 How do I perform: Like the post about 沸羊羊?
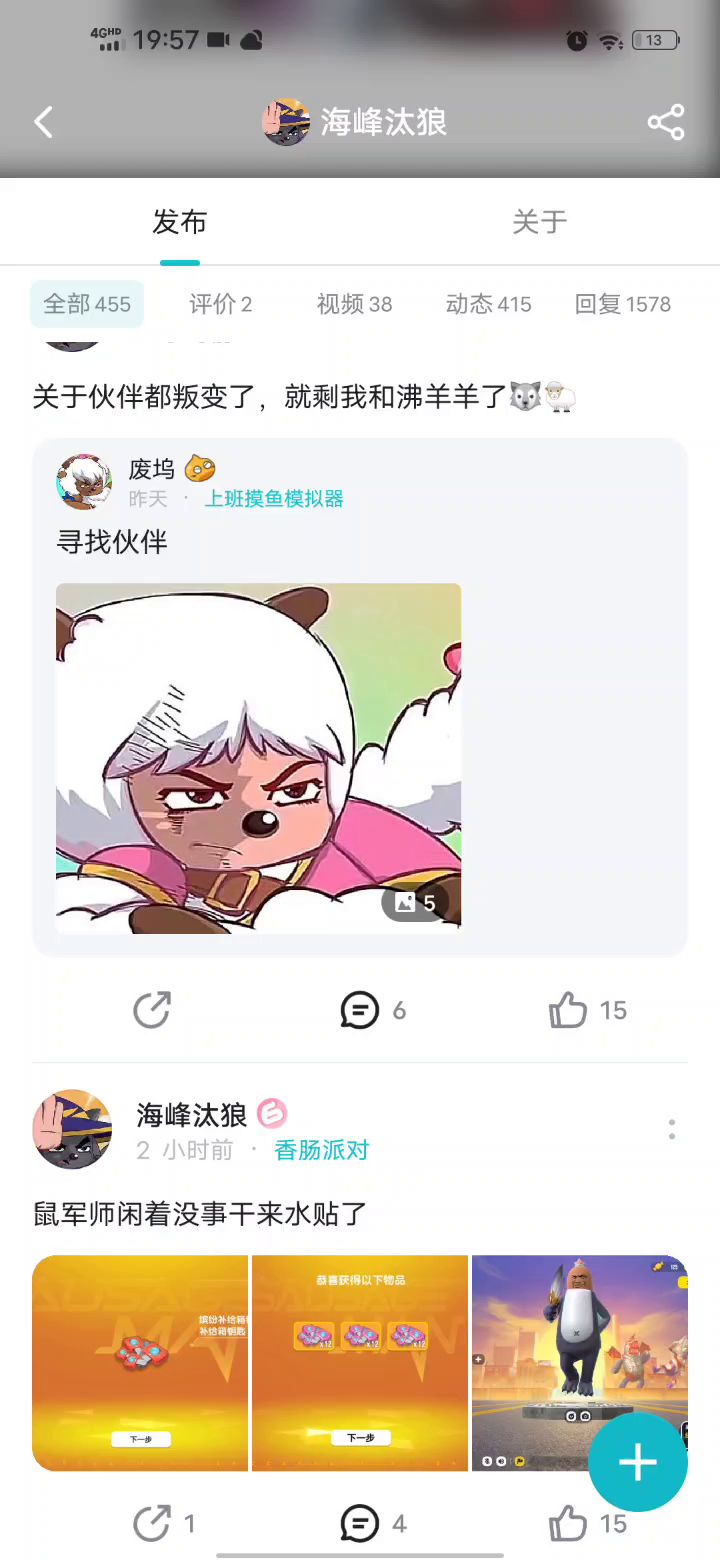coord(588,1010)
